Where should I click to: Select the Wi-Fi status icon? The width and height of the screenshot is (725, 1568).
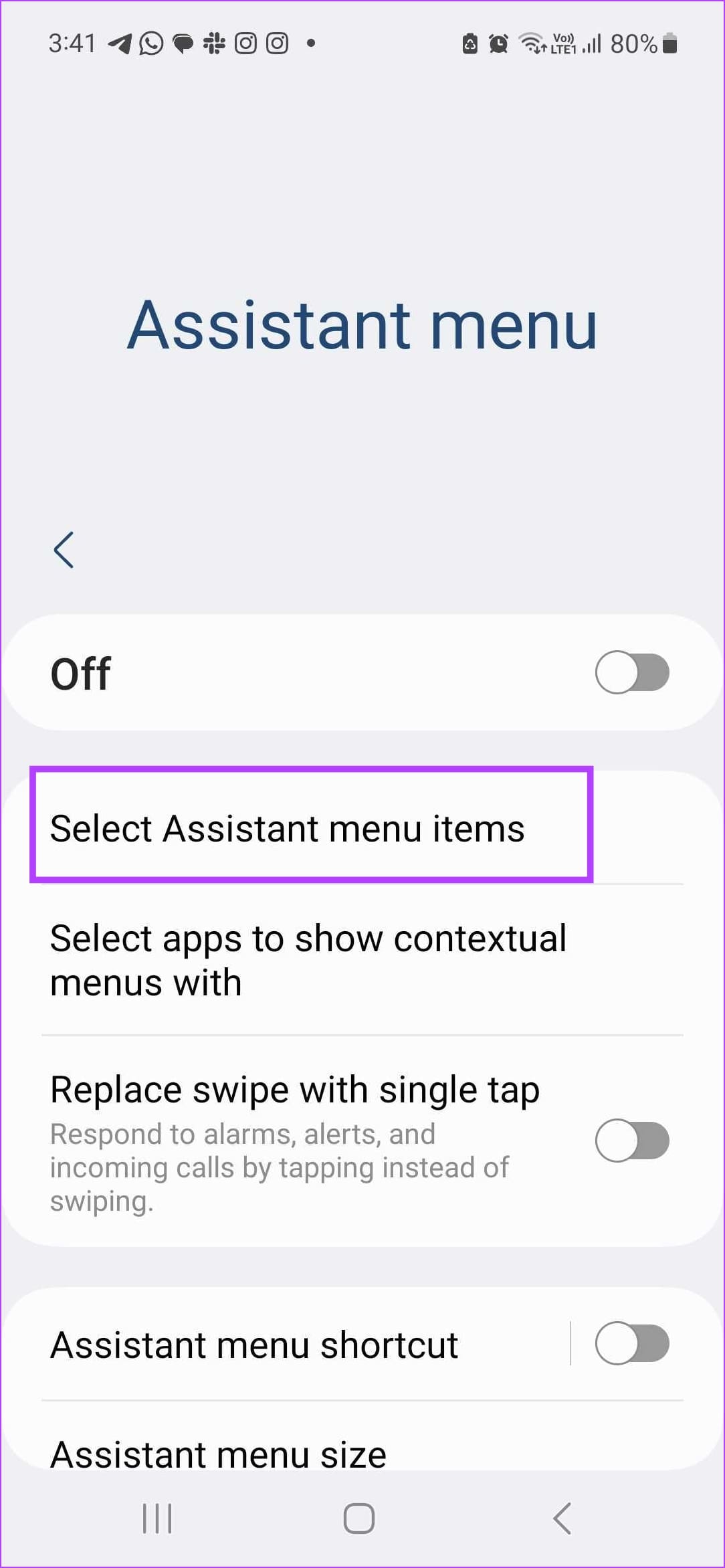click(x=532, y=43)
